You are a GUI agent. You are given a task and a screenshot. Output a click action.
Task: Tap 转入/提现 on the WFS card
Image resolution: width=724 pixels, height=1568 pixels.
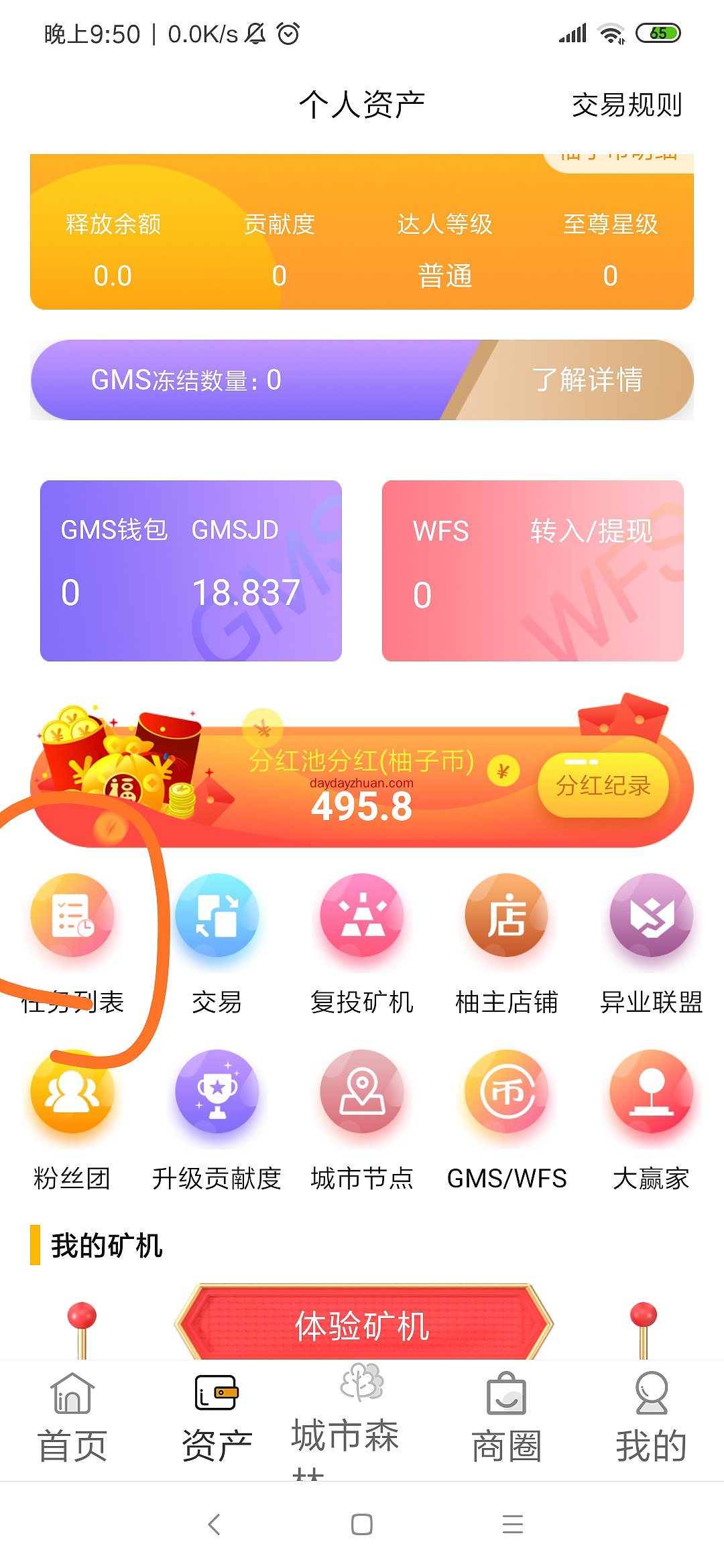(591, 531)
